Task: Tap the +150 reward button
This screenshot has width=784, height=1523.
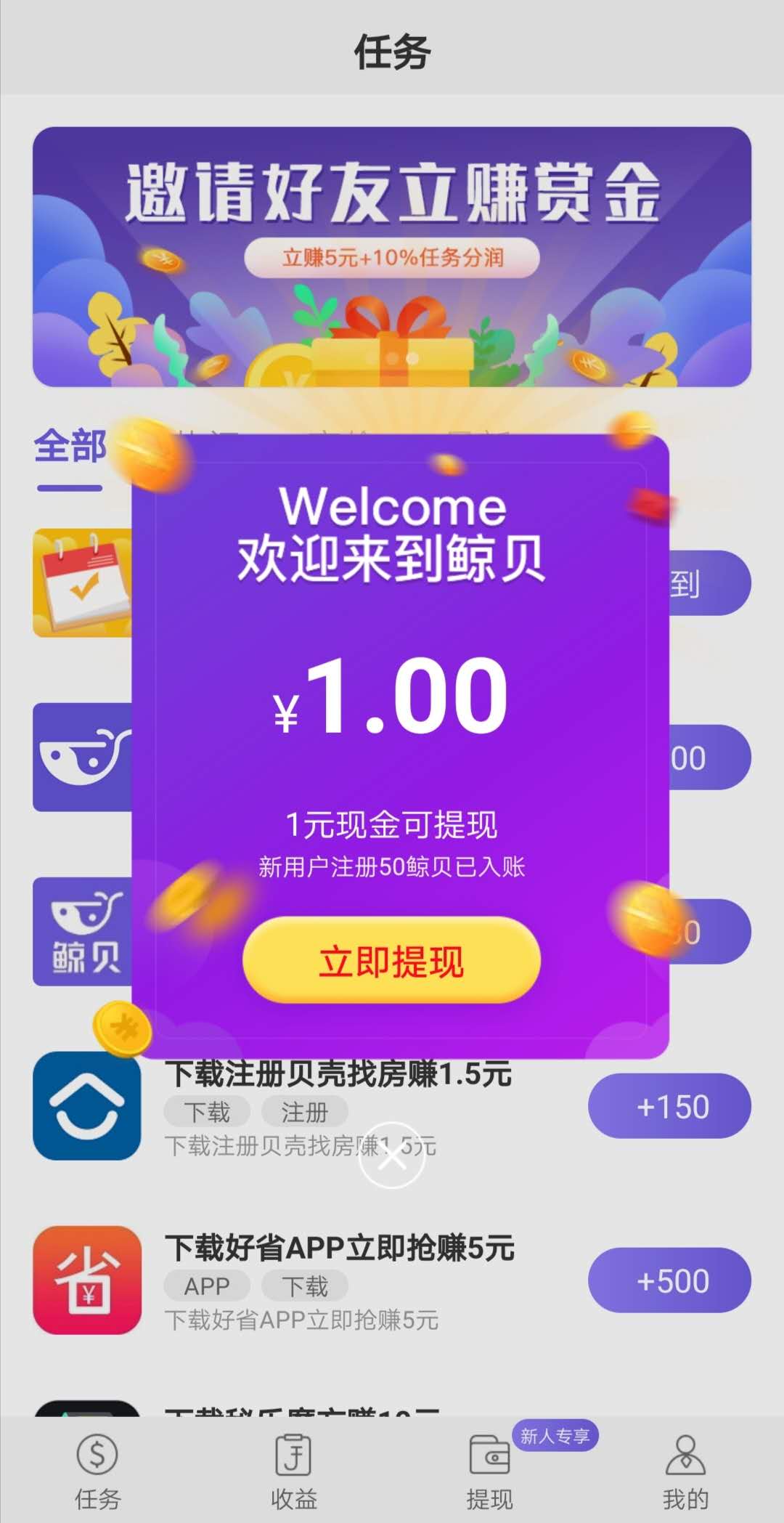Action: coord(669,1106)
